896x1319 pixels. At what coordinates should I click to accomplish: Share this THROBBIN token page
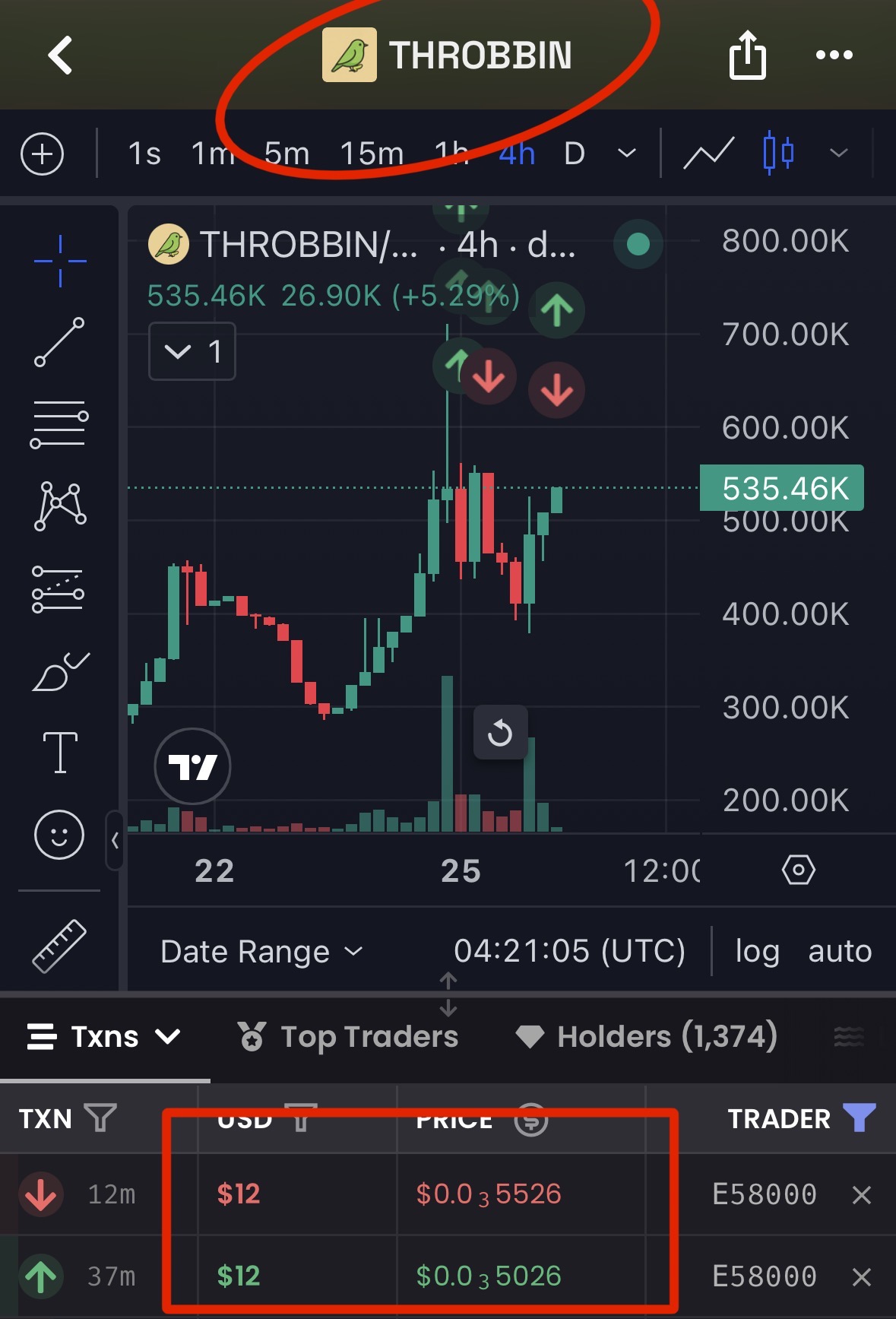[x=747, y=55]
